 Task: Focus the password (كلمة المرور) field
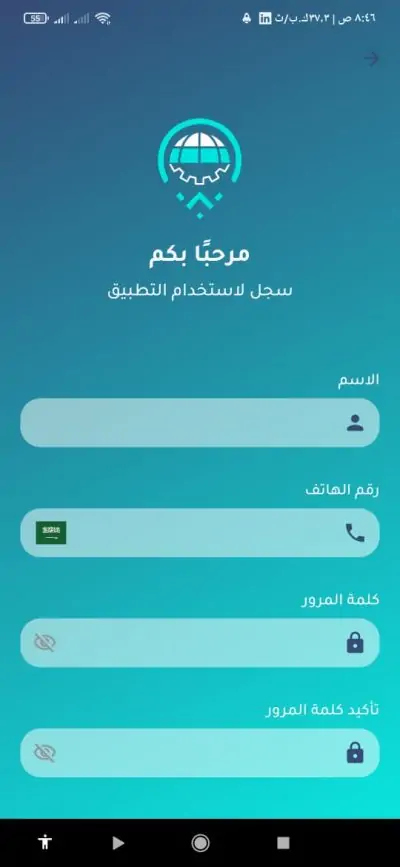tap(200, 643)
